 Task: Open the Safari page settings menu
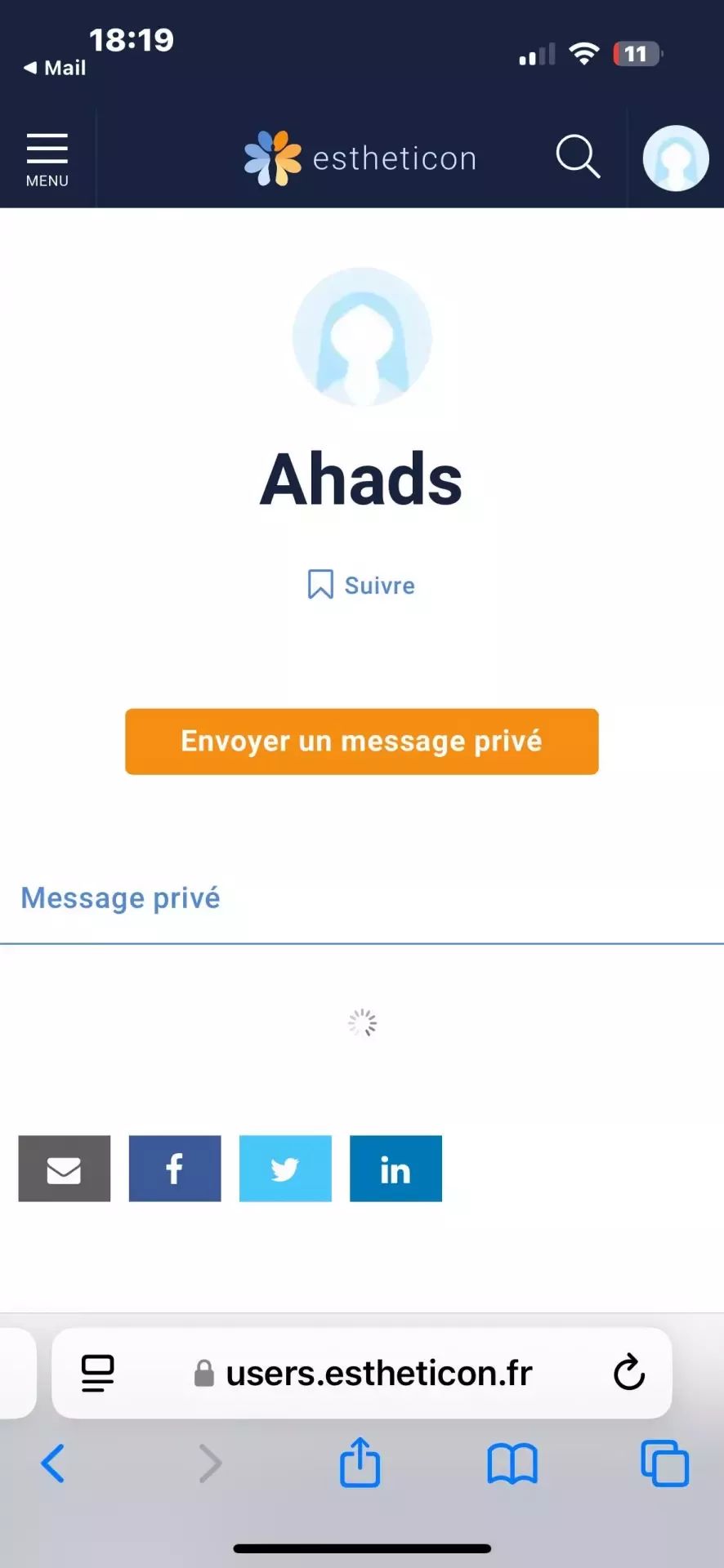[98, 1373]
